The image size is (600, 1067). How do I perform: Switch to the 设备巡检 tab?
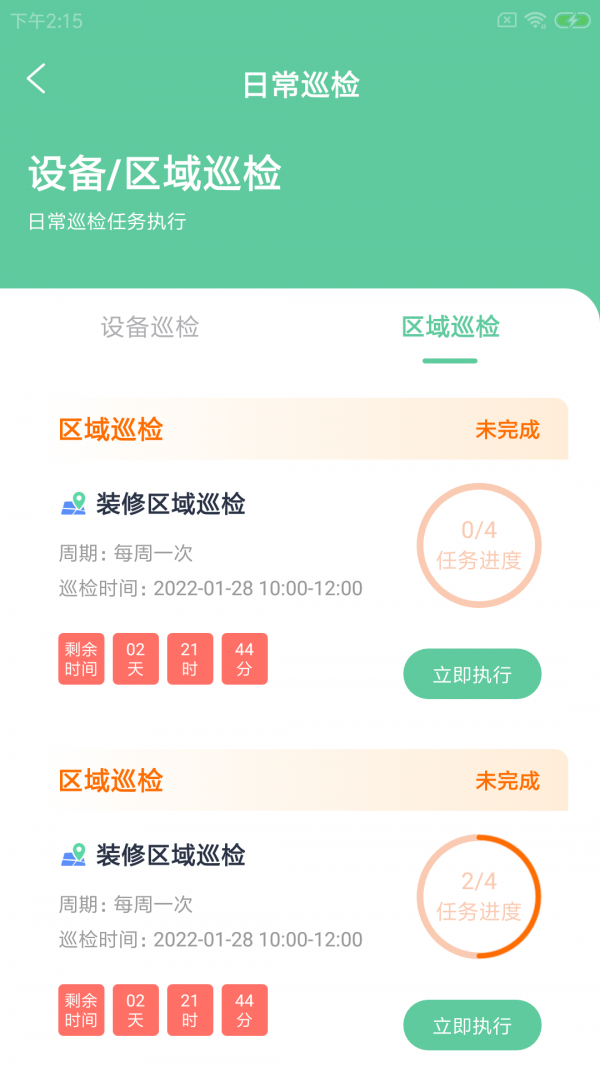coord(150,327)
